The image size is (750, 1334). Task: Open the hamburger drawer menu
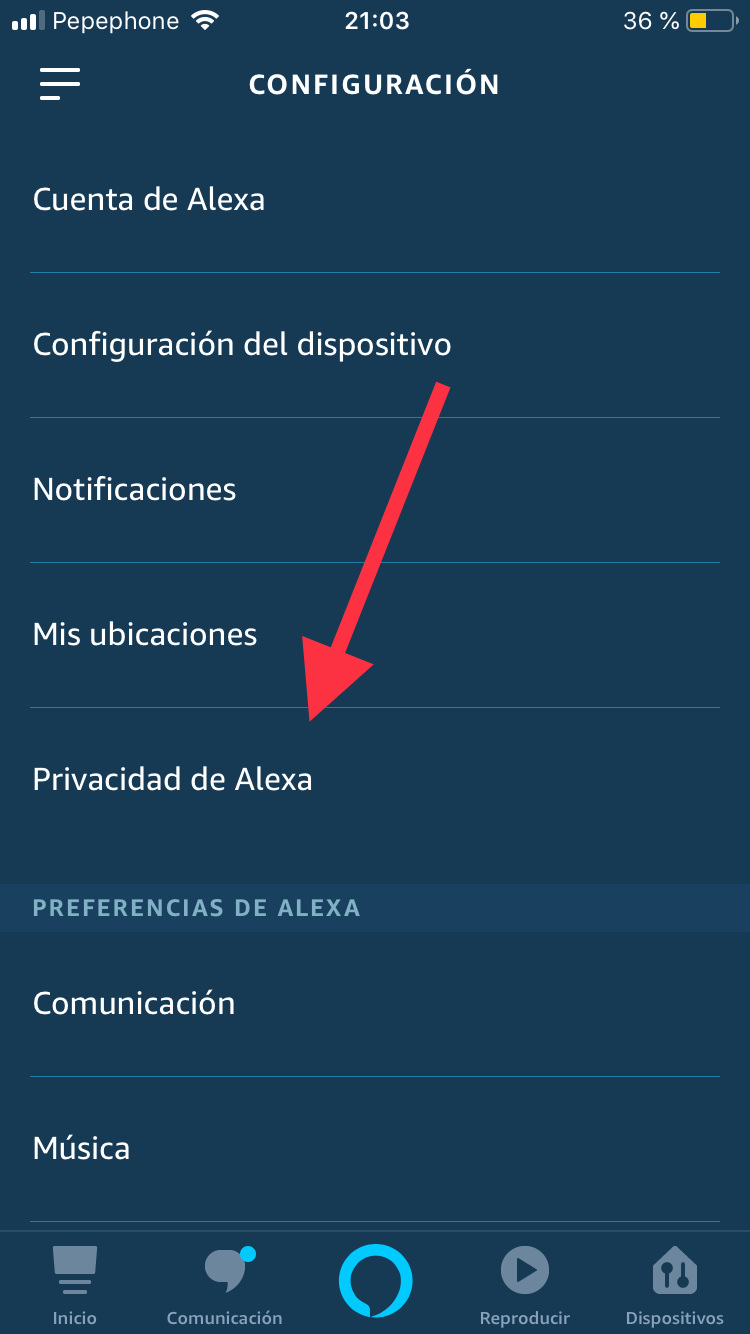(x=60, y=84)
